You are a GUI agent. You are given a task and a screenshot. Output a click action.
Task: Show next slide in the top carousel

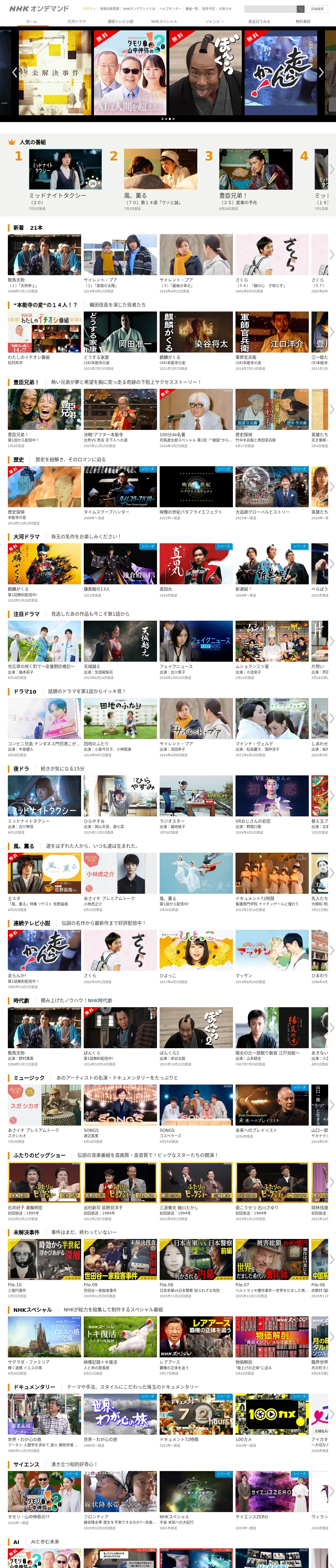[x=321, y=72]
